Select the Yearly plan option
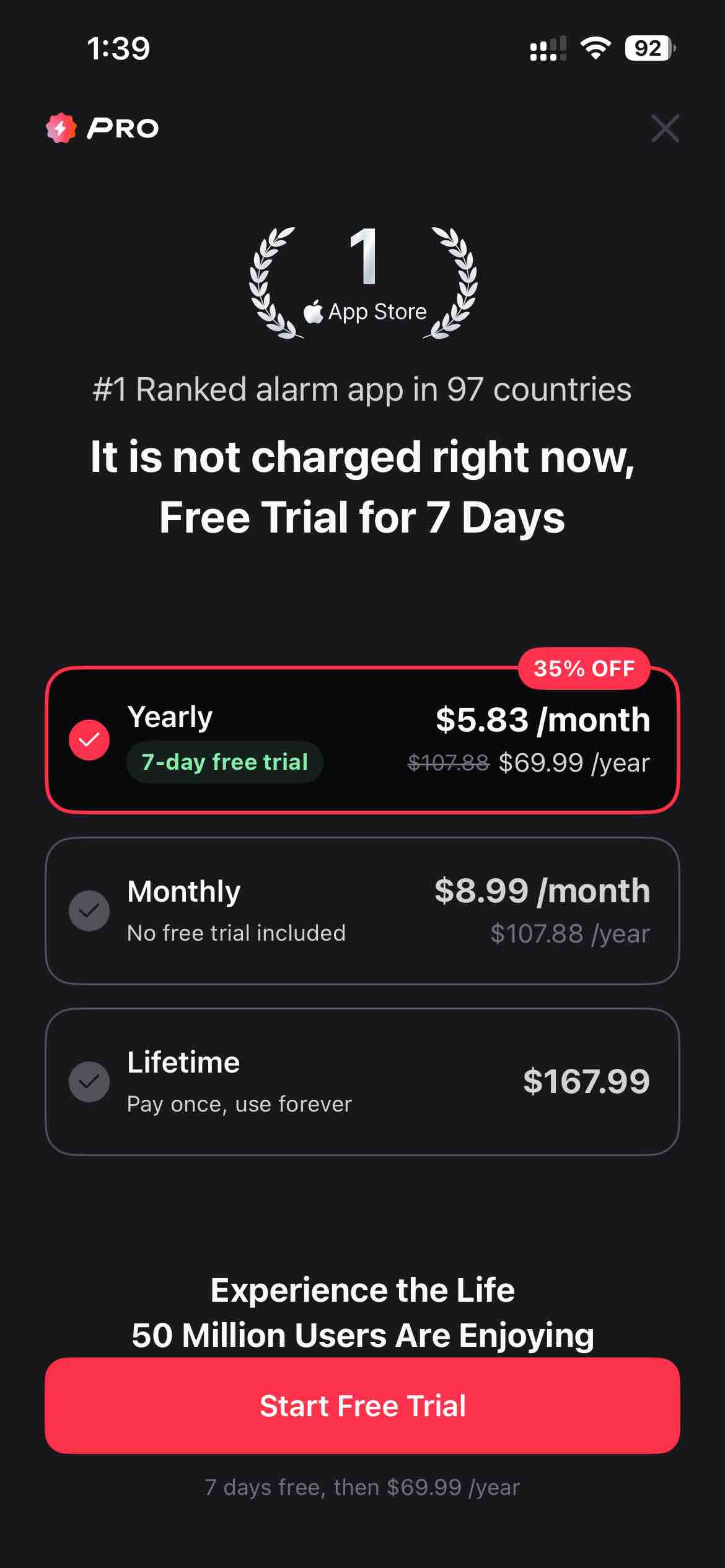Viewport: 725px width, 1568px height. pyautogui.click(x=362, y=740)
